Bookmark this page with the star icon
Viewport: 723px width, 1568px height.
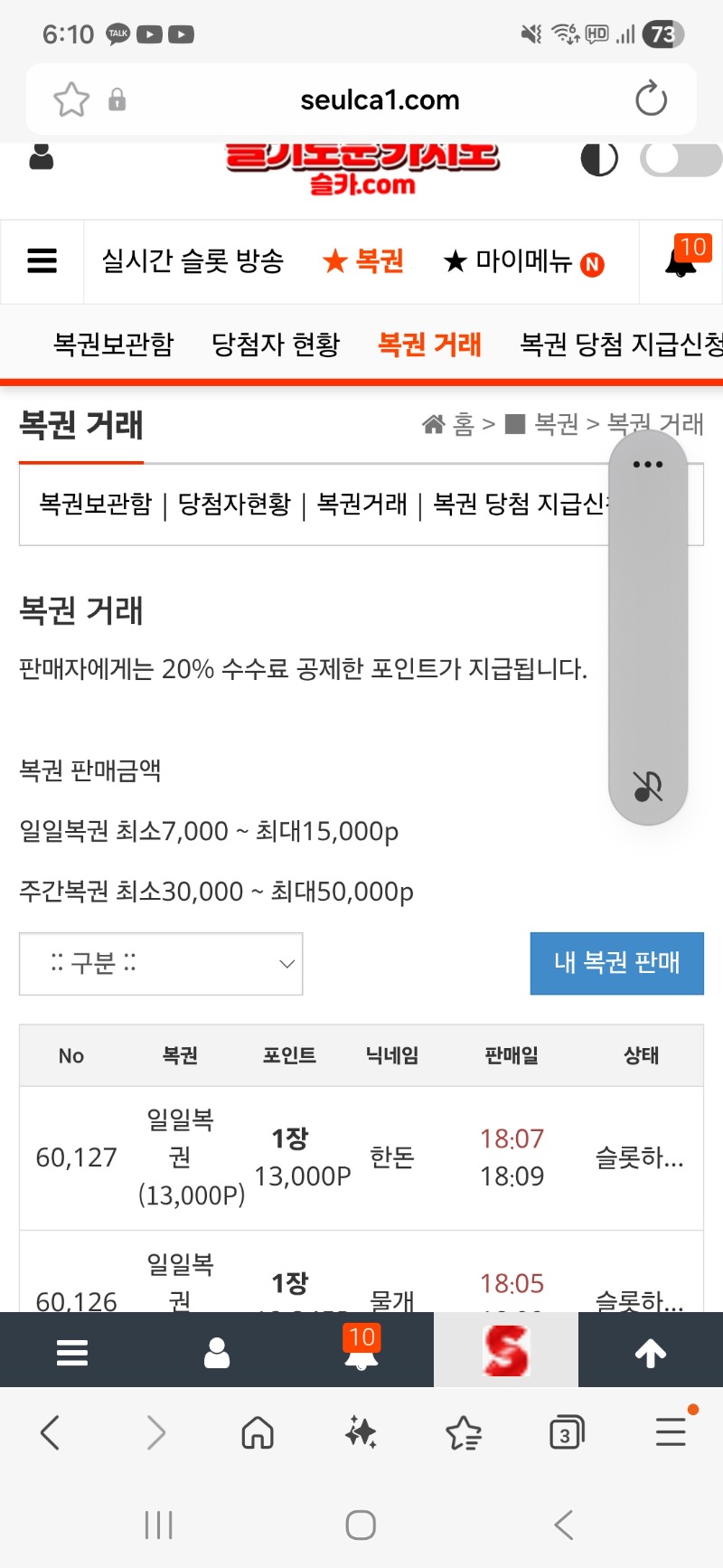tap(71, 99)
